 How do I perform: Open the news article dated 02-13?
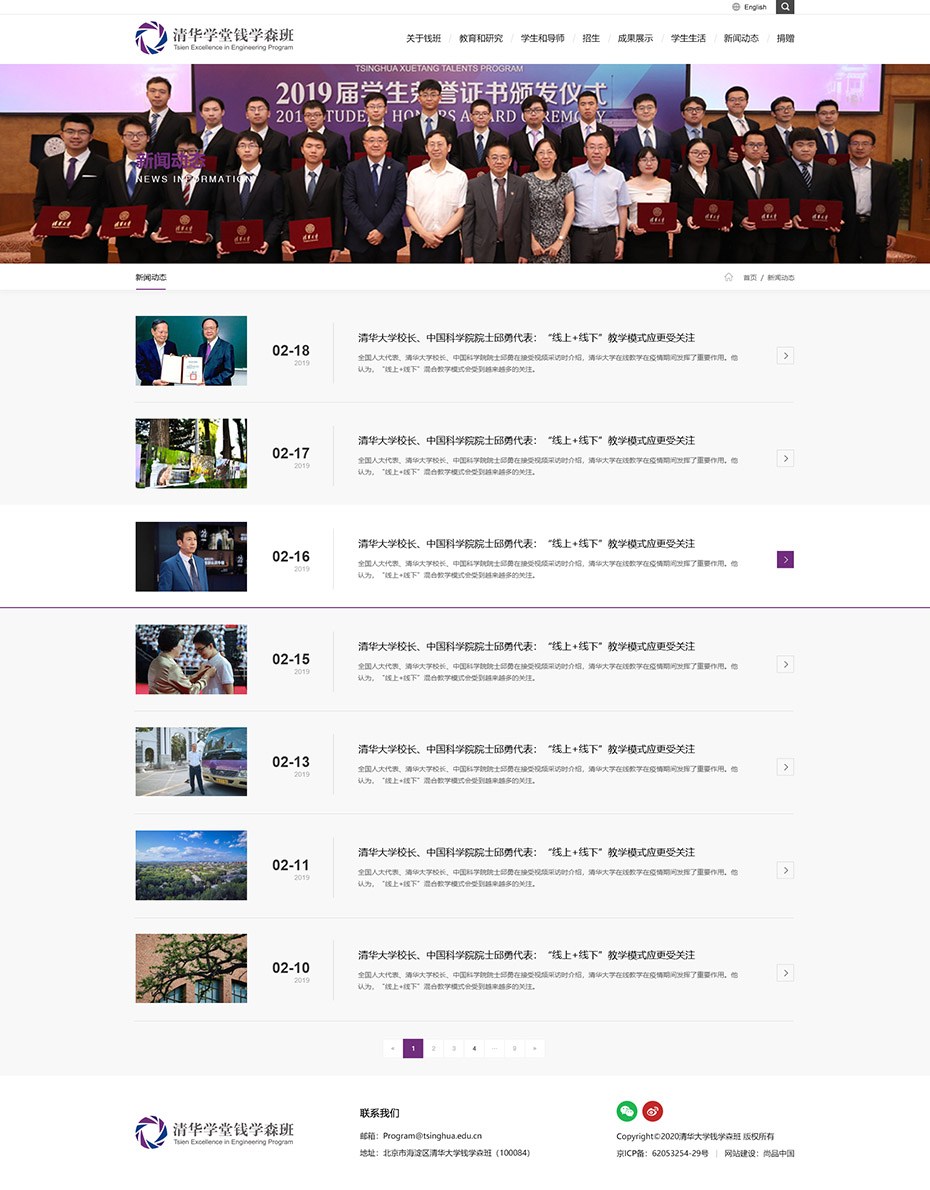[x=526, y=749]
